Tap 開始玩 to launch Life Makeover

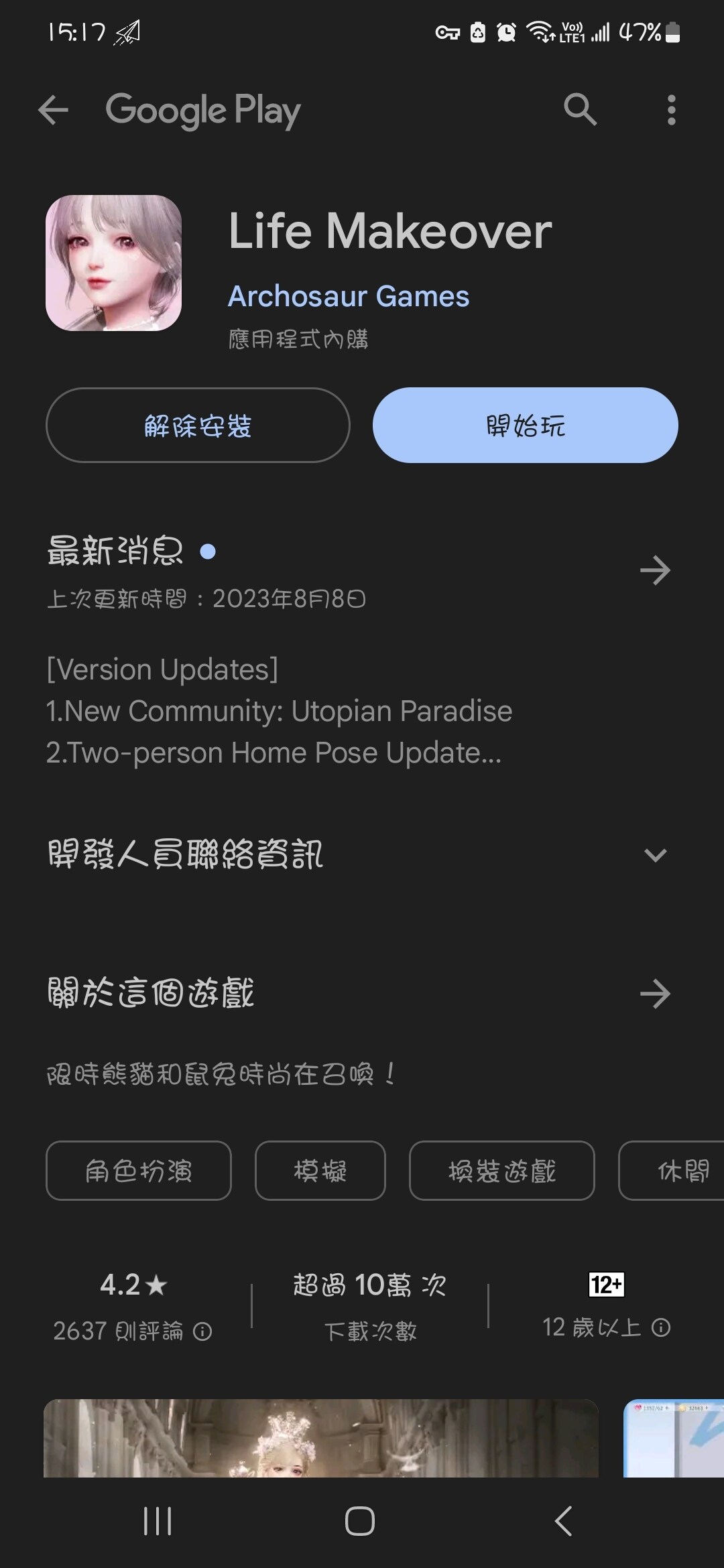tap(525, 426)
